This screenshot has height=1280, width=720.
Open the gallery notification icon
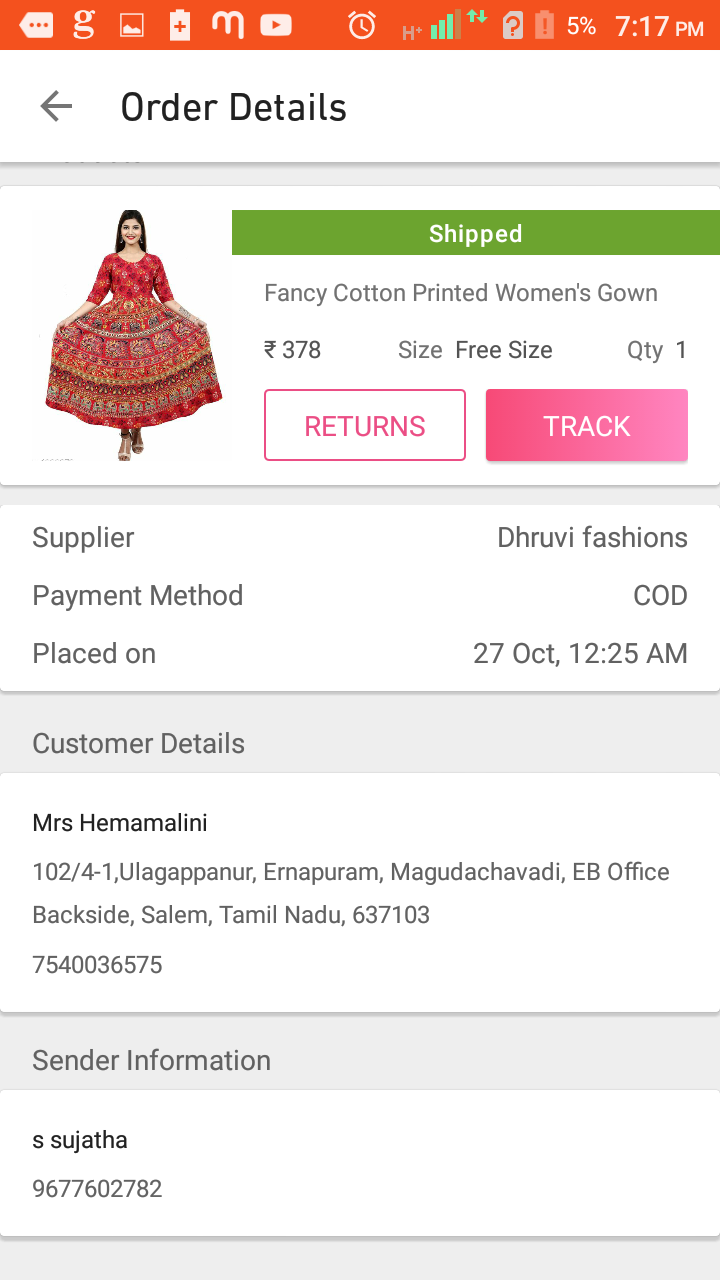[x=131, y=23]
